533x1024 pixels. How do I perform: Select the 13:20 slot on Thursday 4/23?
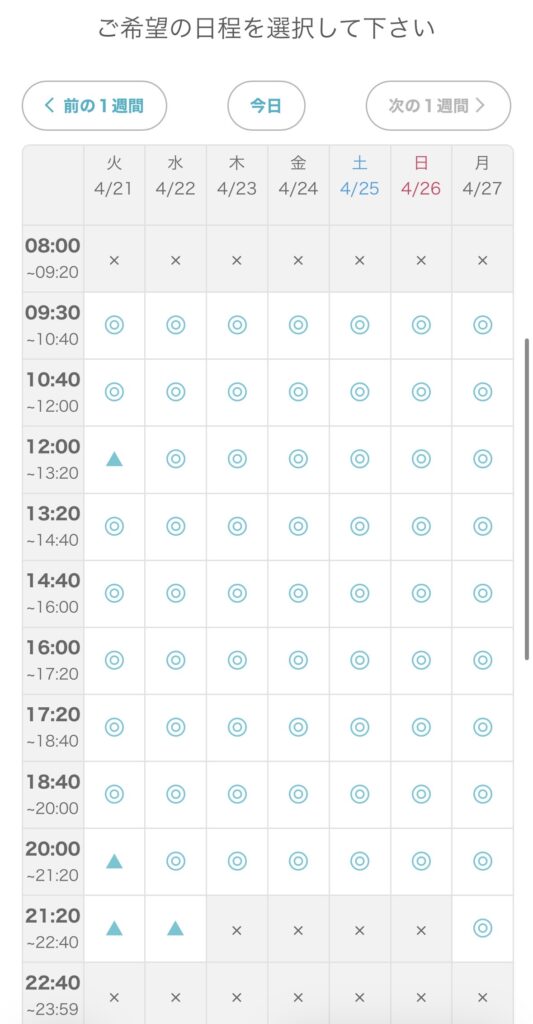(x=237, y=526)
